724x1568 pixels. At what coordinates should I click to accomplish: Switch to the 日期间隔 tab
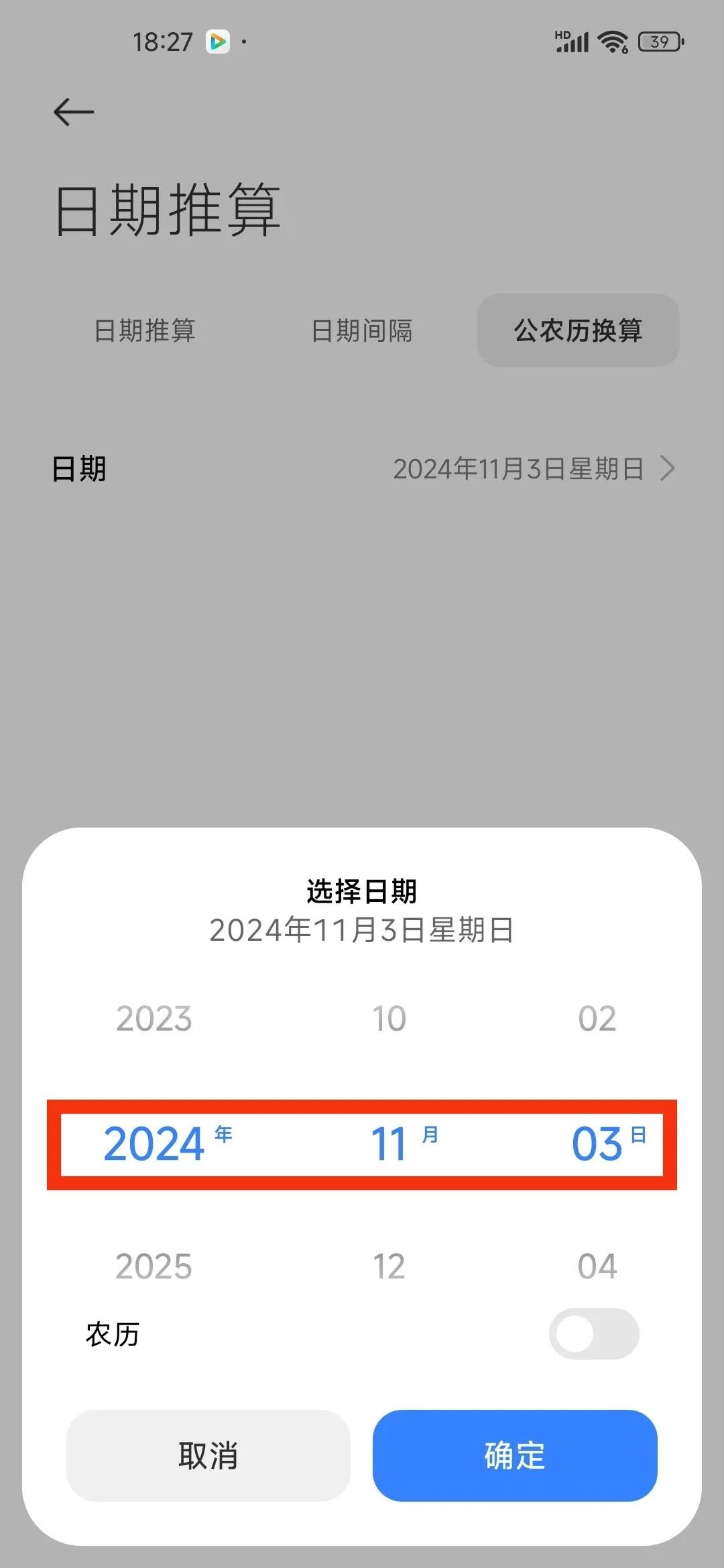tap(362, 330)
